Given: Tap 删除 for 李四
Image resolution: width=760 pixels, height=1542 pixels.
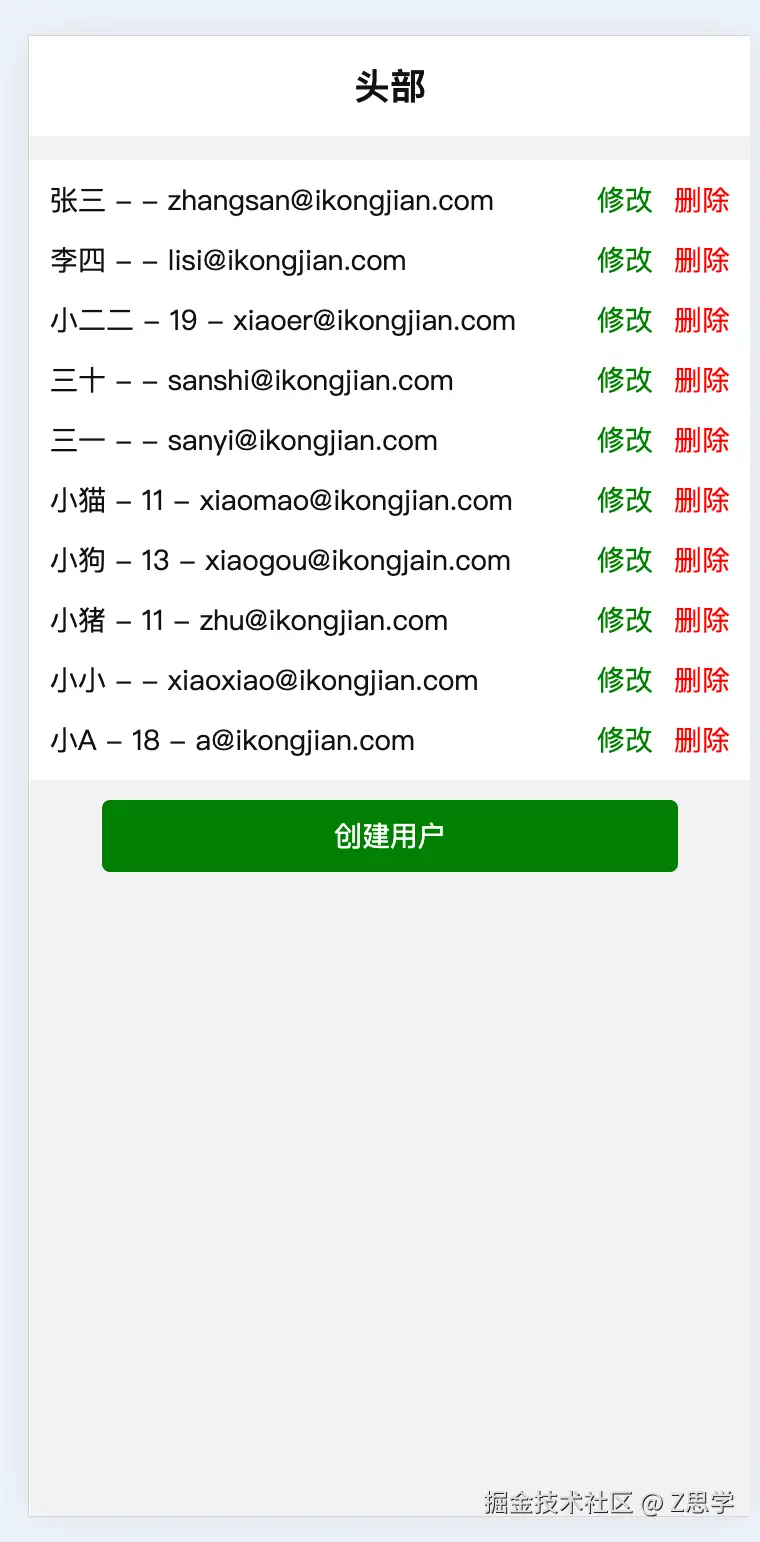Looking at the screenshot, I should [702, 260].
